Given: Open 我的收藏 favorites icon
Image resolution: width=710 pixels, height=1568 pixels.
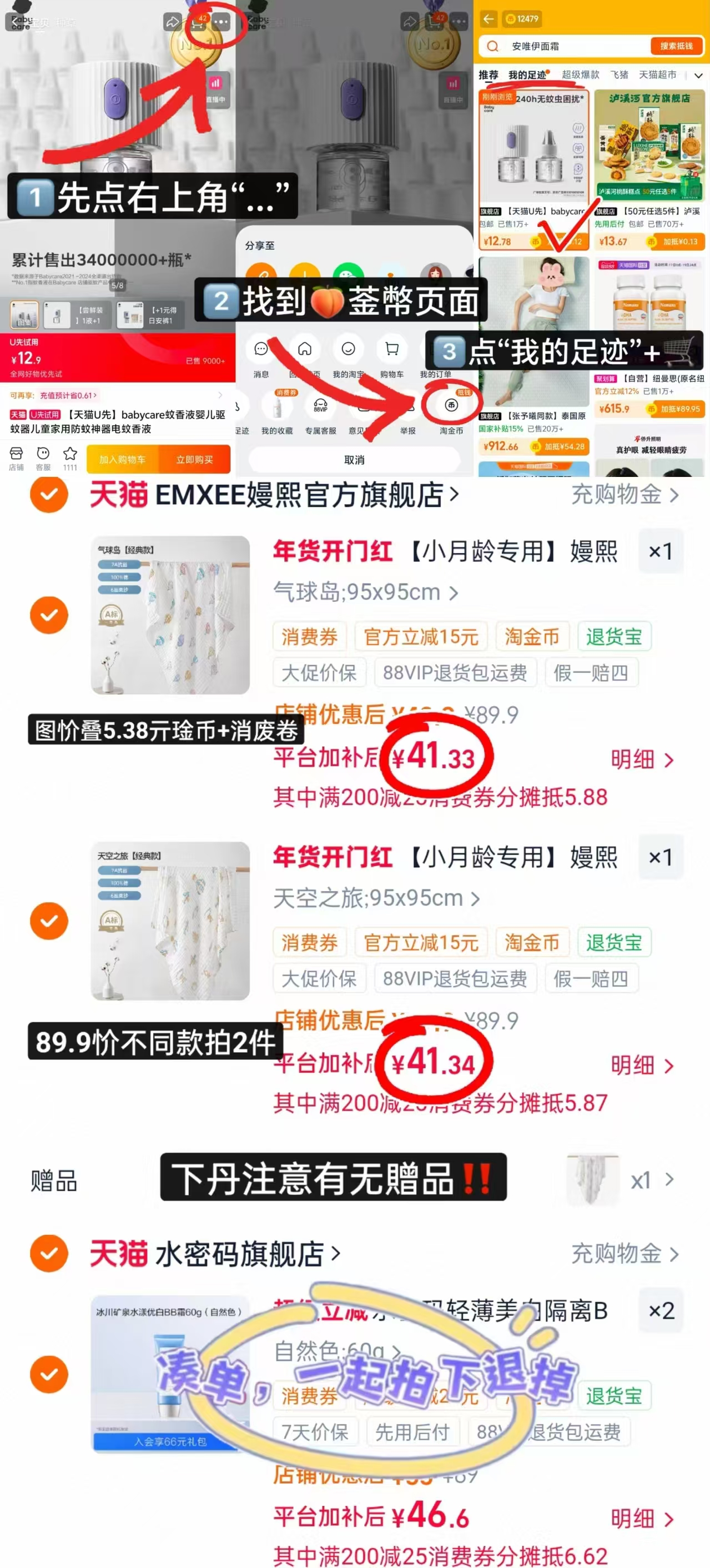Looking at the screenshot, I should point(277,406).
